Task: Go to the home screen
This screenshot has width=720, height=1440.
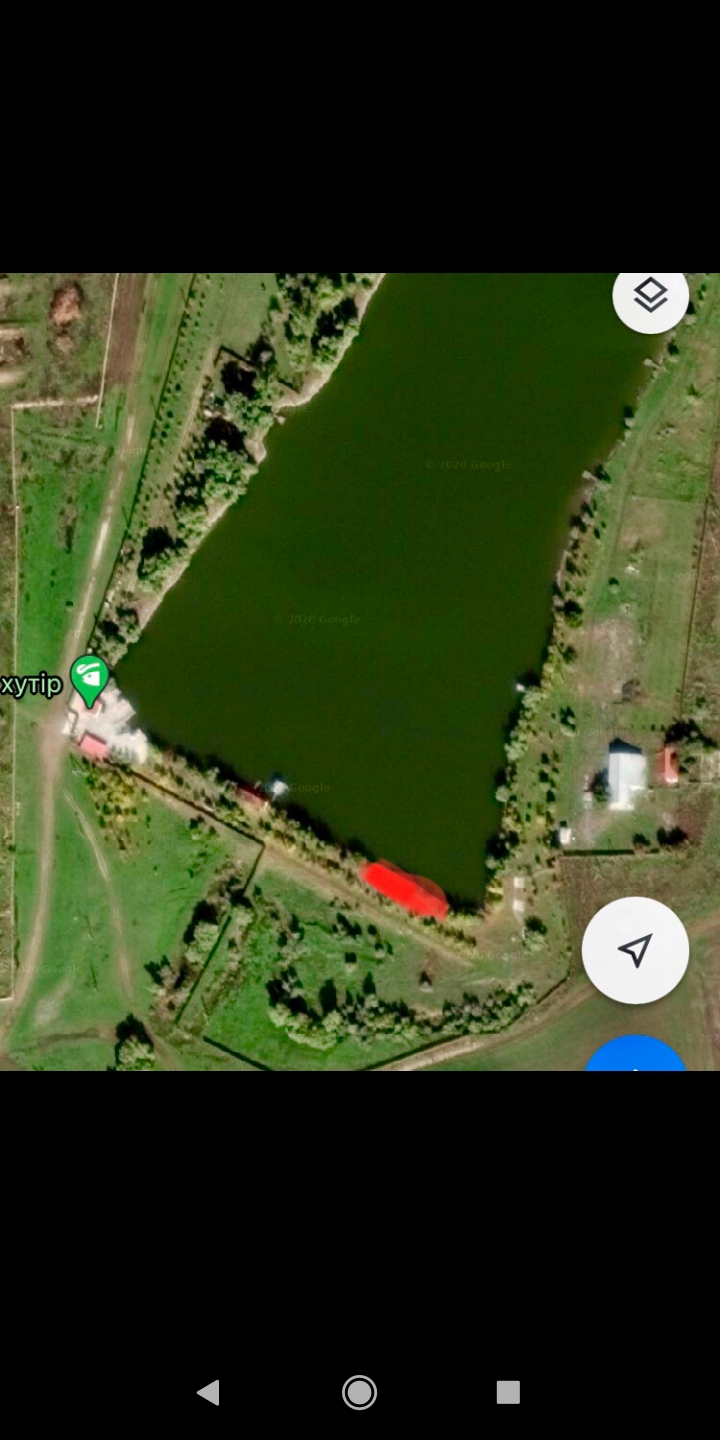Action: [359, 1392]
